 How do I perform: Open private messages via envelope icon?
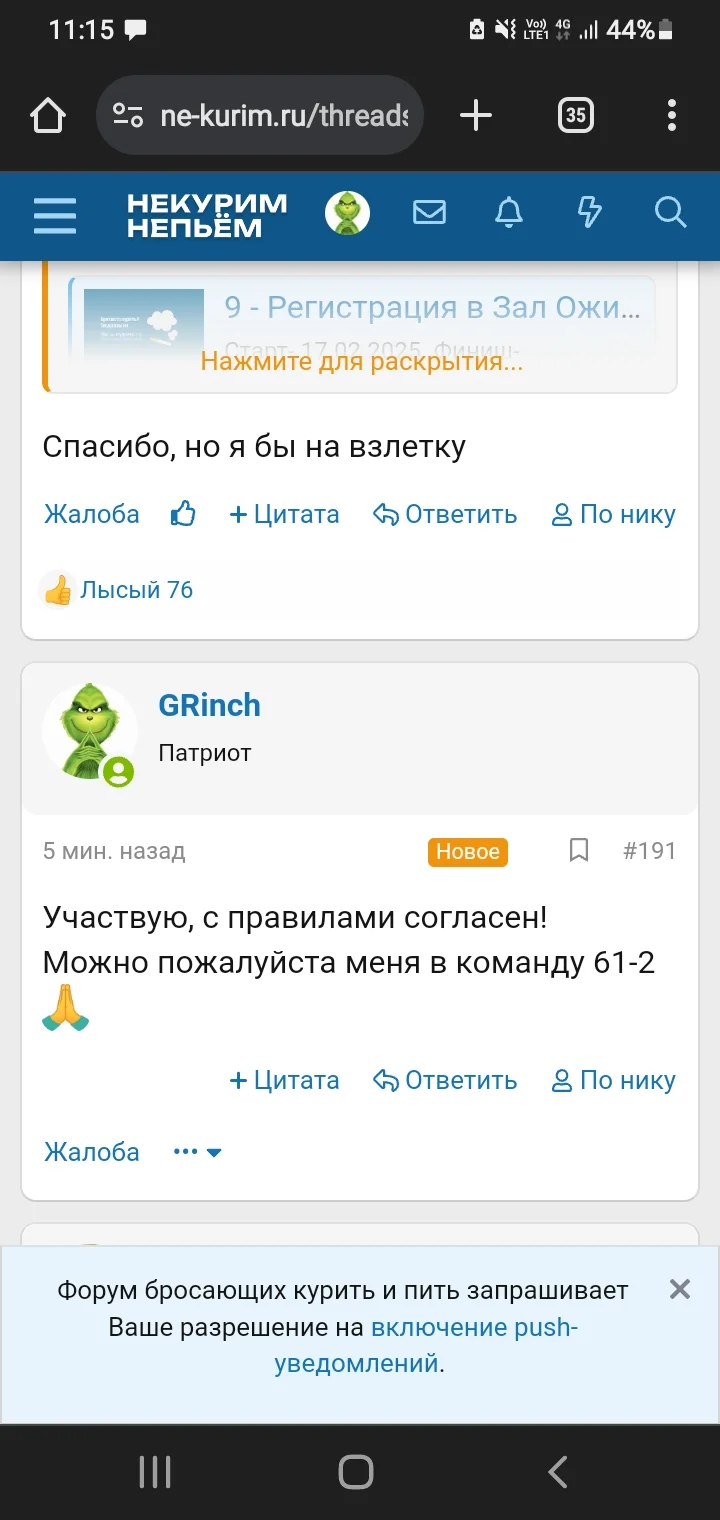click(x=429, y=212)
